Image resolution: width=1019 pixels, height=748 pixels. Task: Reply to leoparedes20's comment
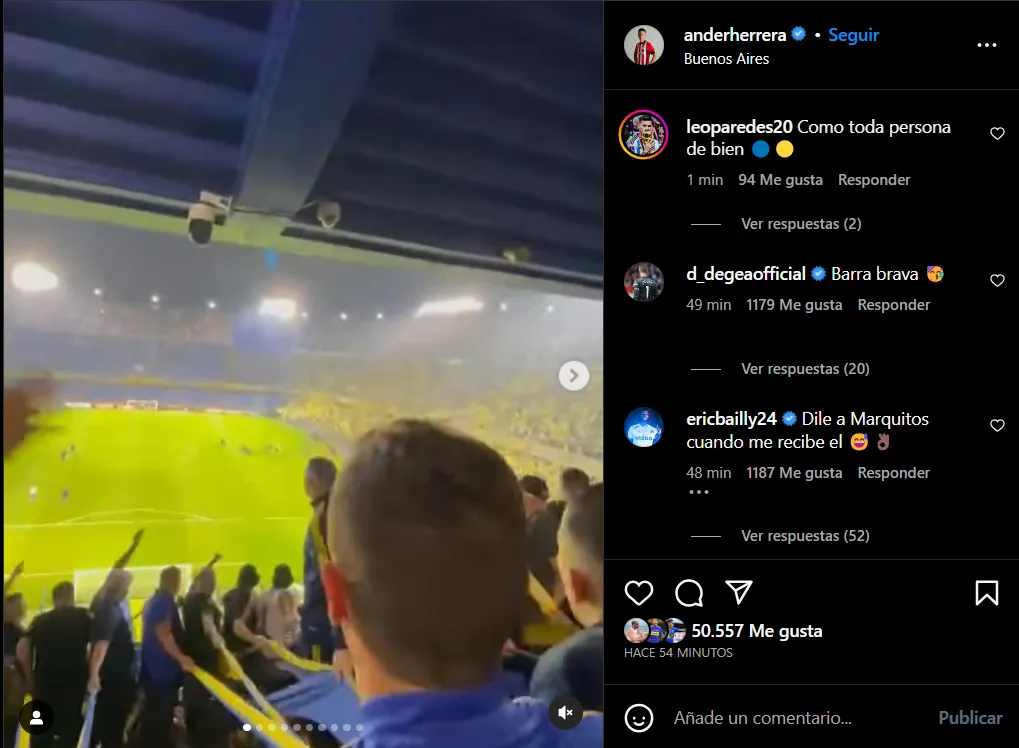pos(873,180)
